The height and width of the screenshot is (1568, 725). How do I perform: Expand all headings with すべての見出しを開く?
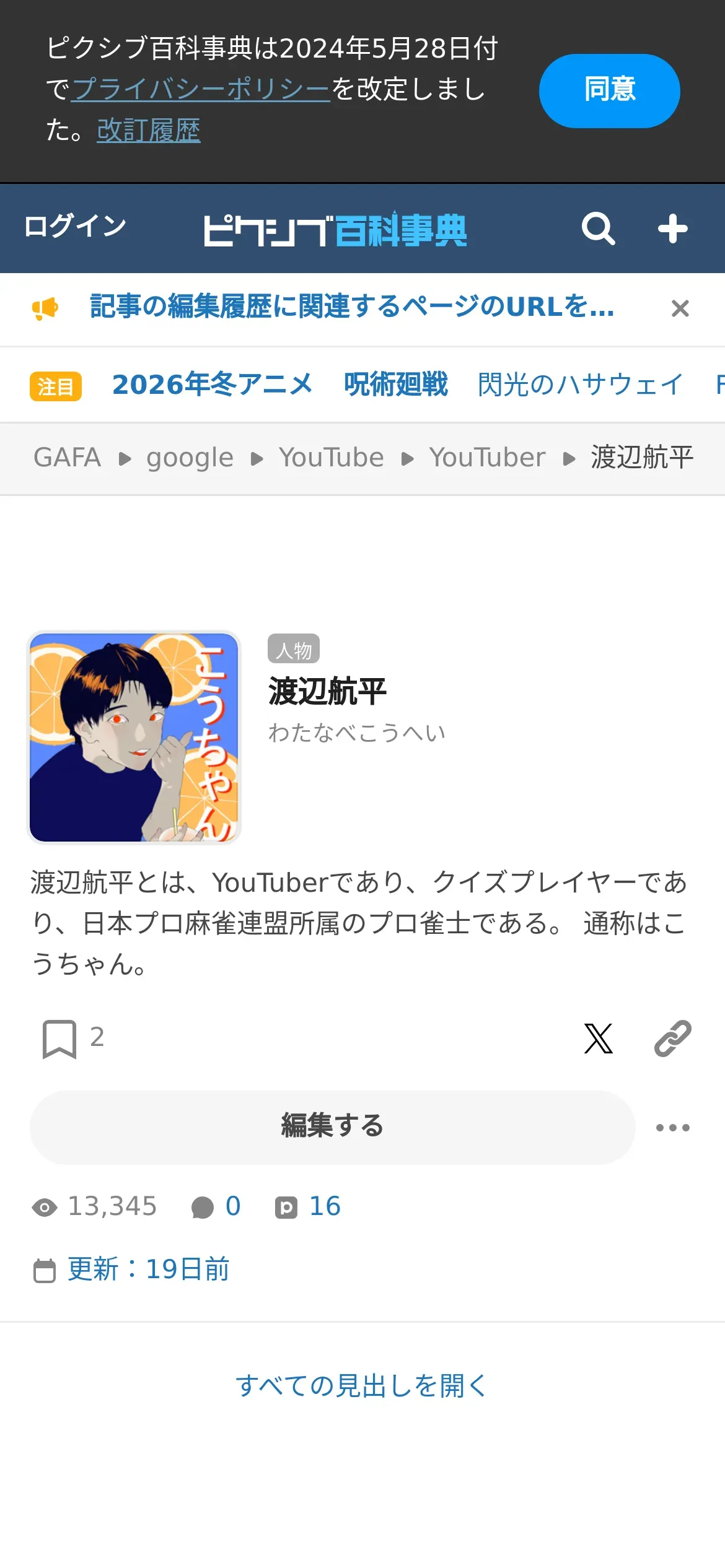[x=362, y=1386]
